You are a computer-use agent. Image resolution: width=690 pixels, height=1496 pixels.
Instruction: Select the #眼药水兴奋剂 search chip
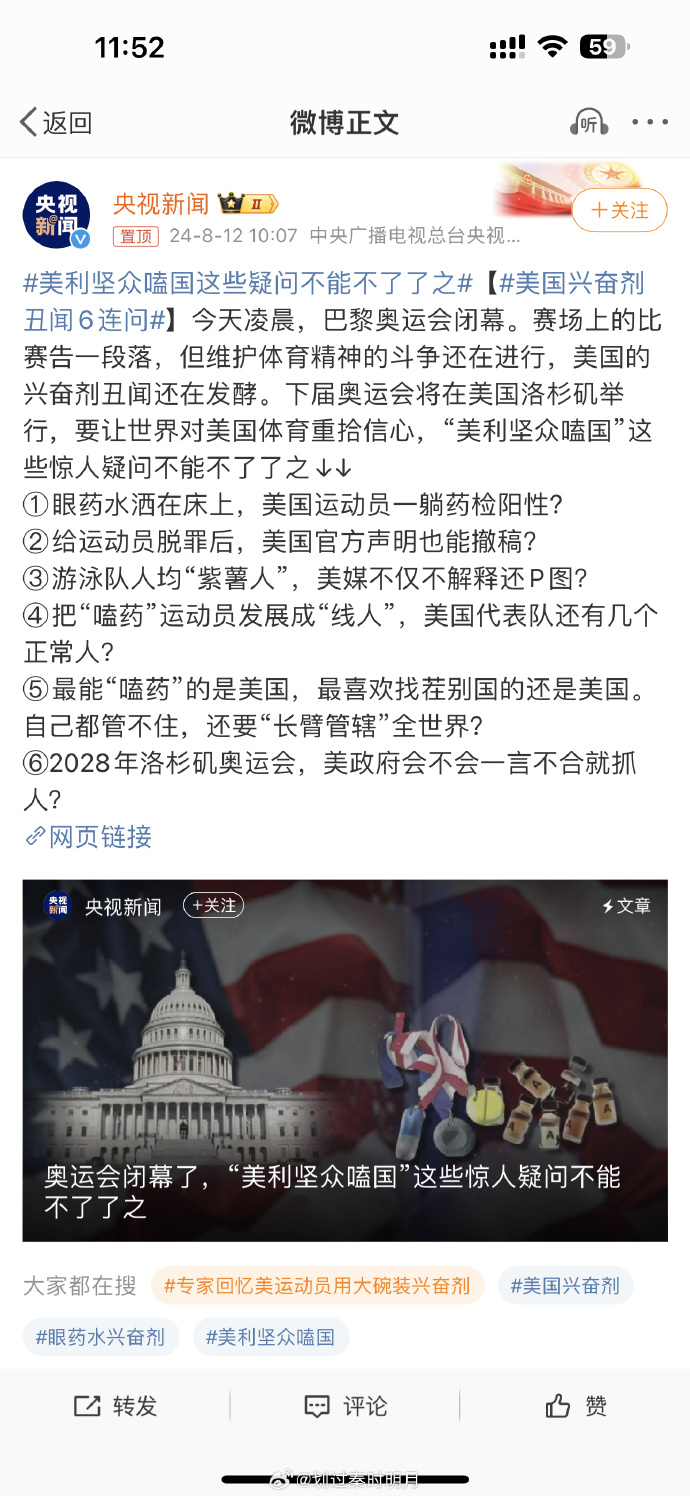click(x=101, y=1337)
